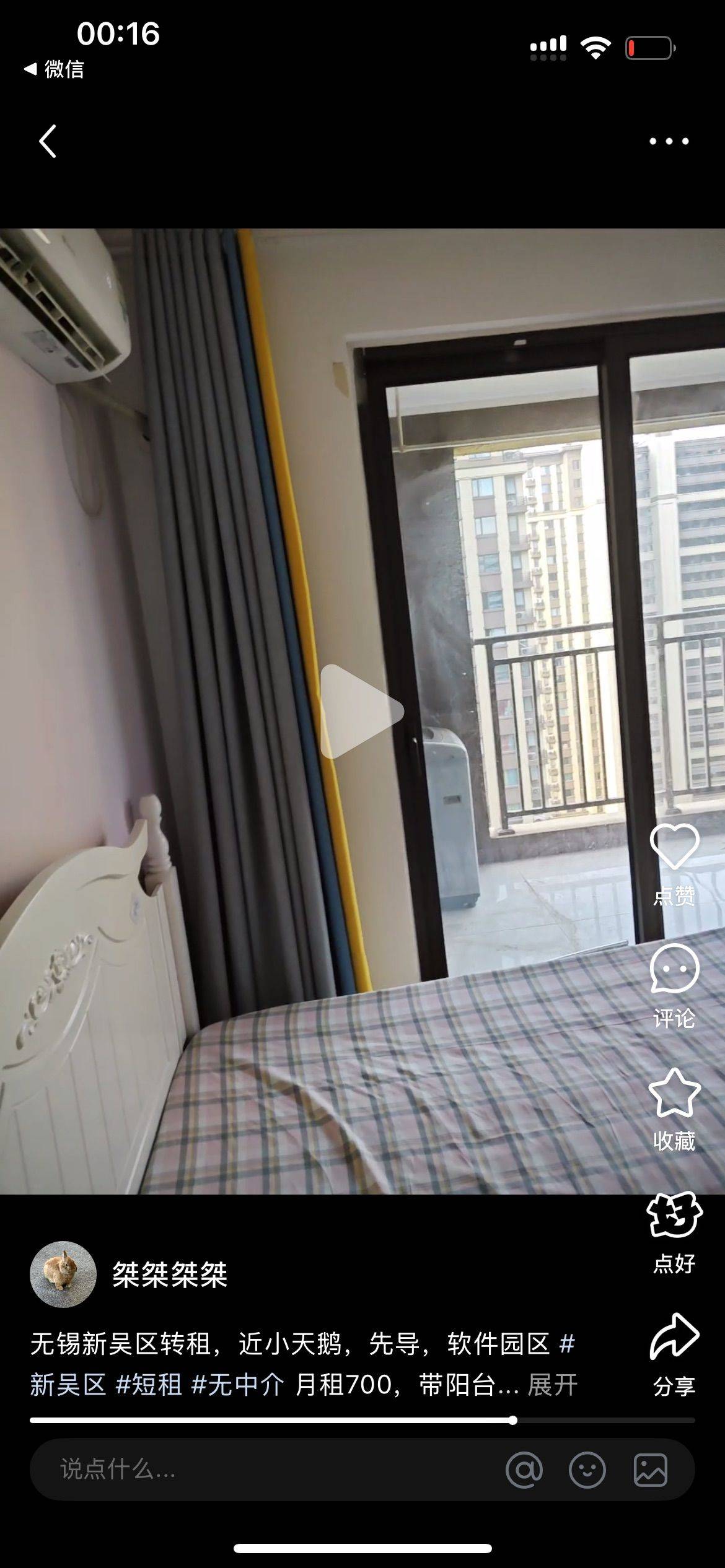725x1568 pixels.
Task: Return to 微信 via status bar
Action: [x=54, y=69]
